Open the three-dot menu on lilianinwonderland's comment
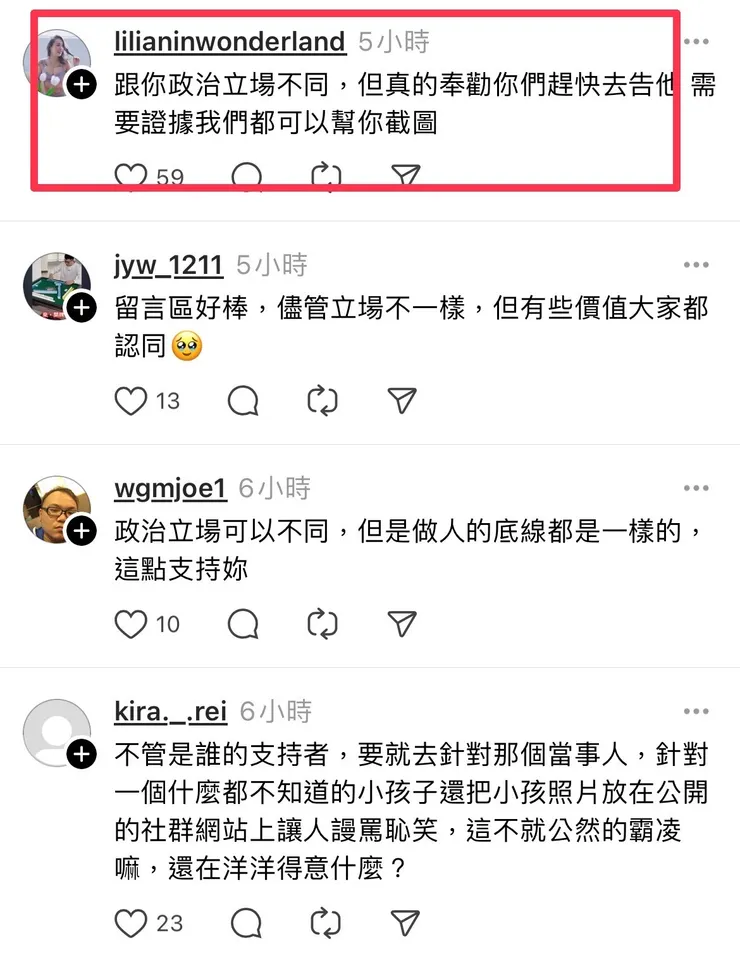The image size is (740, 957). (696, 42)
